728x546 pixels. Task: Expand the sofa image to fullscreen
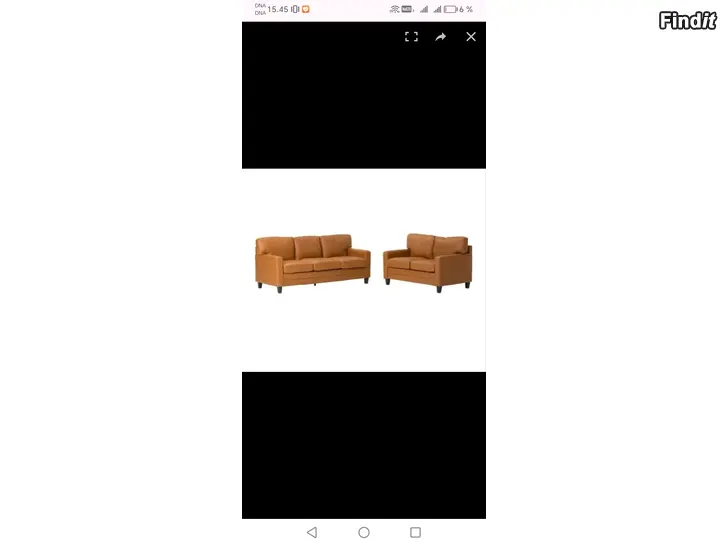pyautogui.click(x=411, y=37)
